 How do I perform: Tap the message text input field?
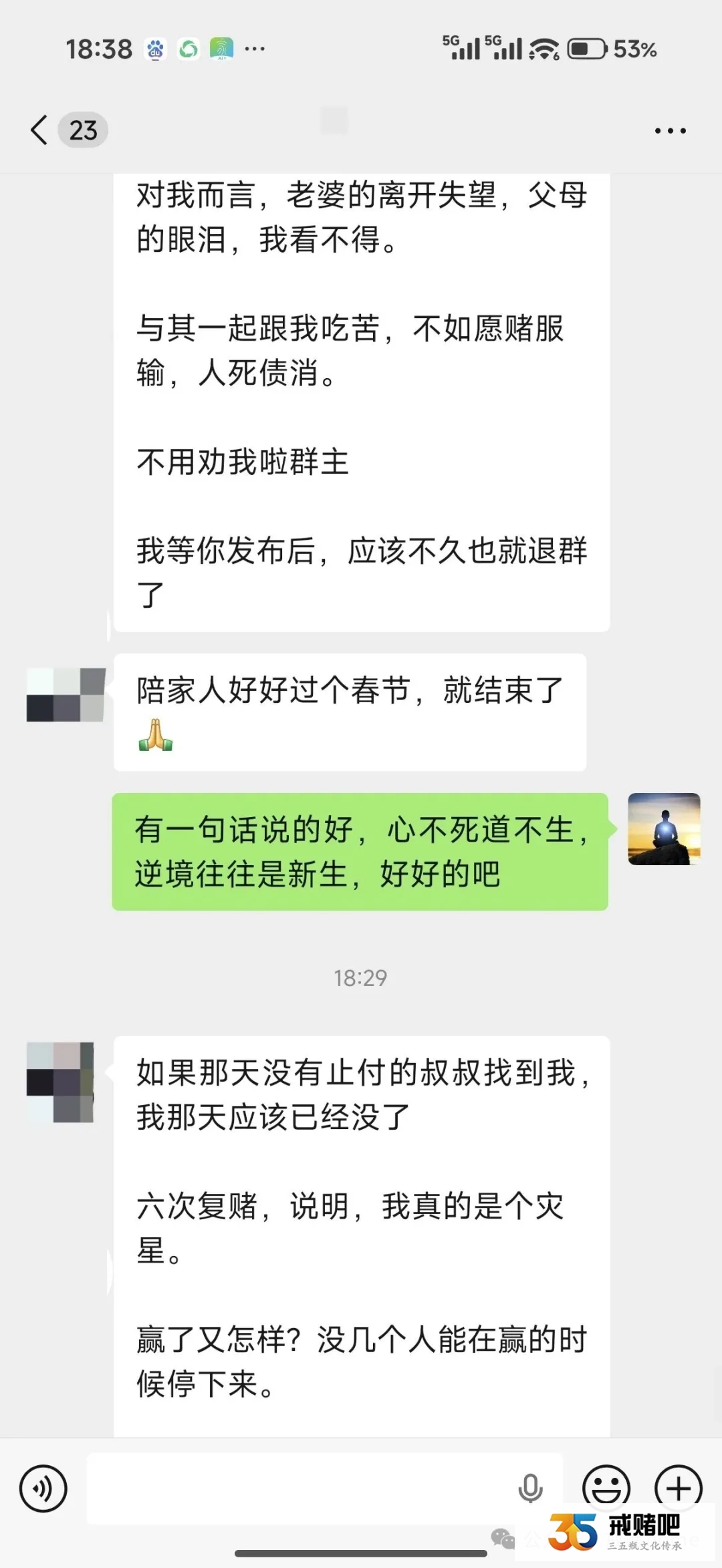tap(301, 1488)
